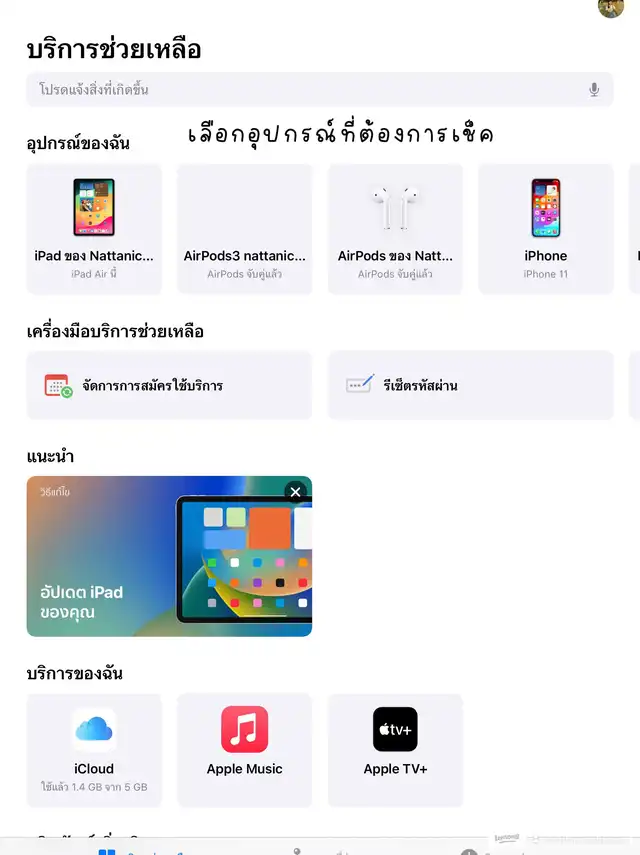Open รีเซ็ตรหัสผ่าน tool
640x855 pixels.
pos(470,385)
